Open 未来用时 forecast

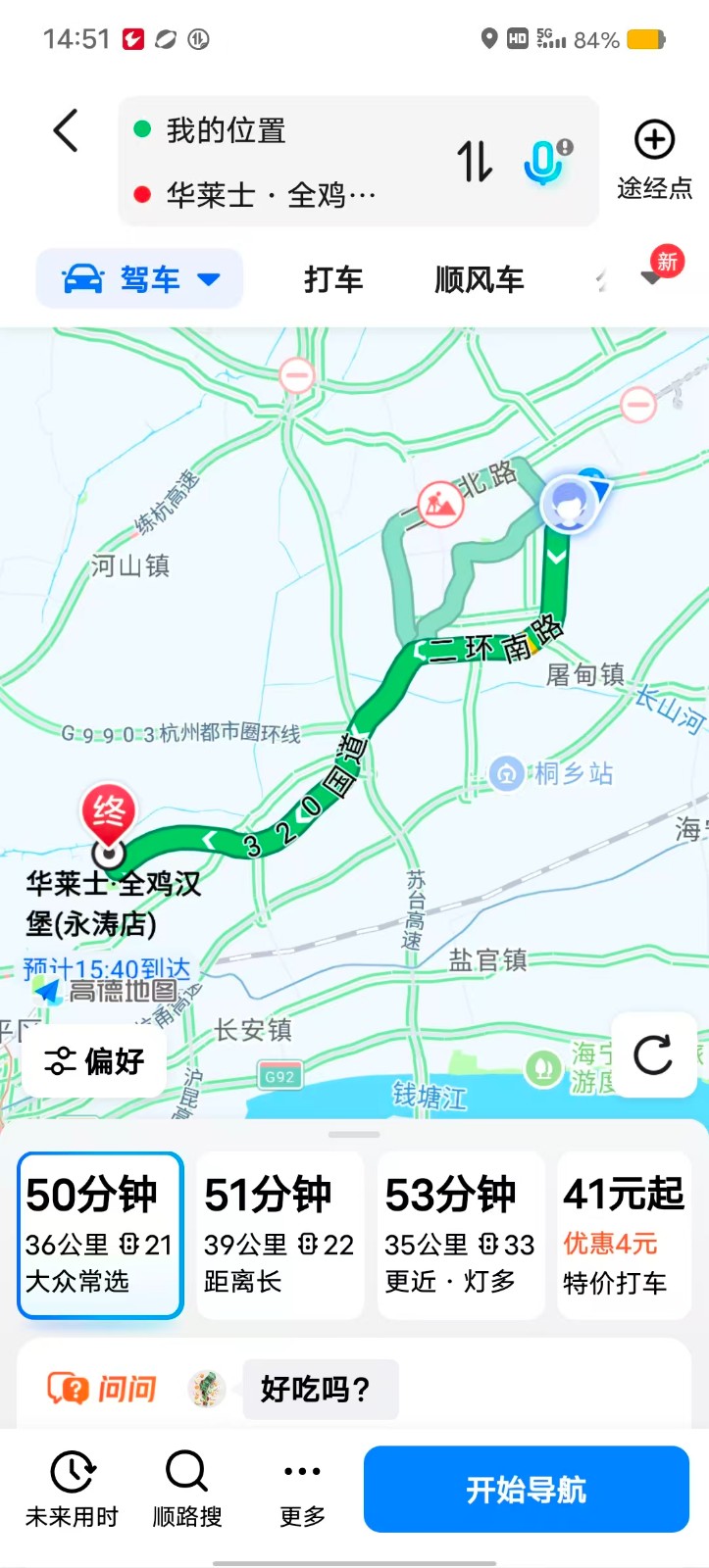pos(72,1489)
